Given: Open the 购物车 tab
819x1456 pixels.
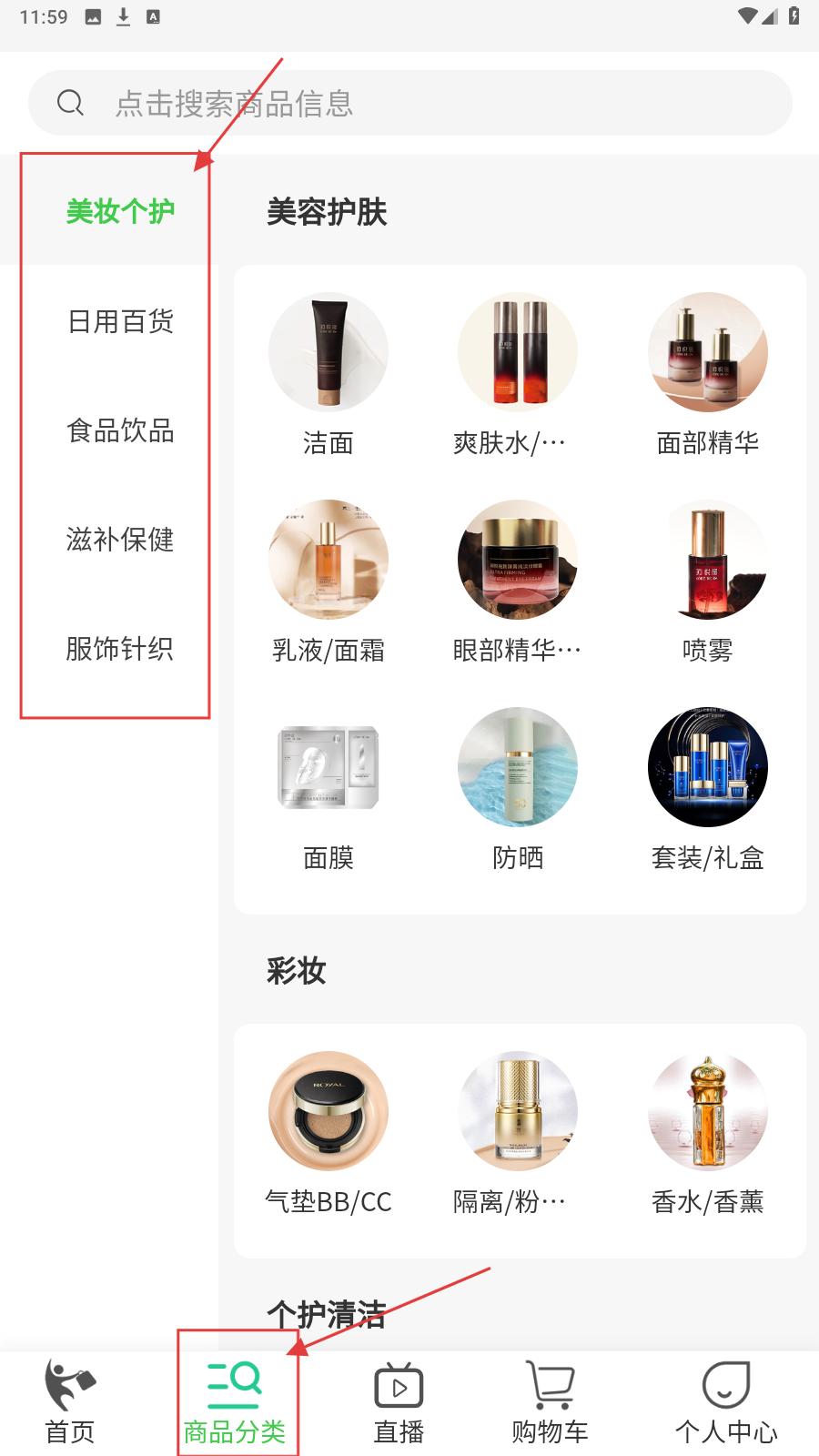Looking at the screenshot, I should [550, 1402].
